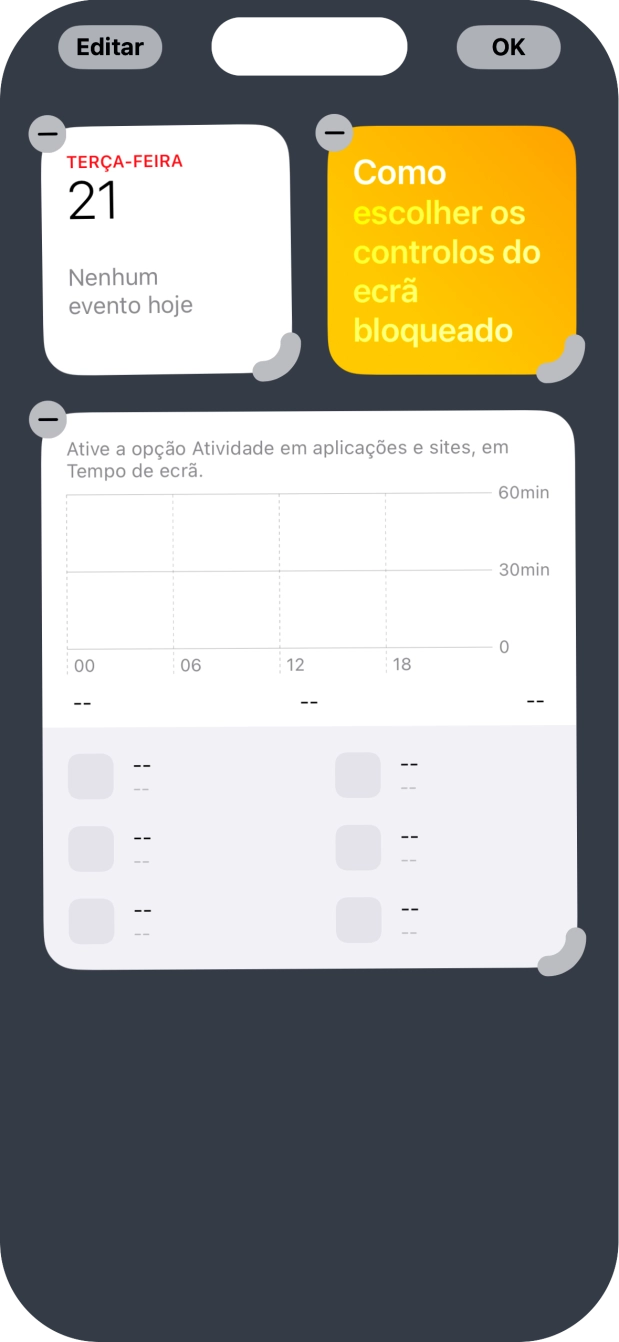Remove the calendar widget with its minus button
This screenshot has width=619, height=1342.
[x=46, y=134]
